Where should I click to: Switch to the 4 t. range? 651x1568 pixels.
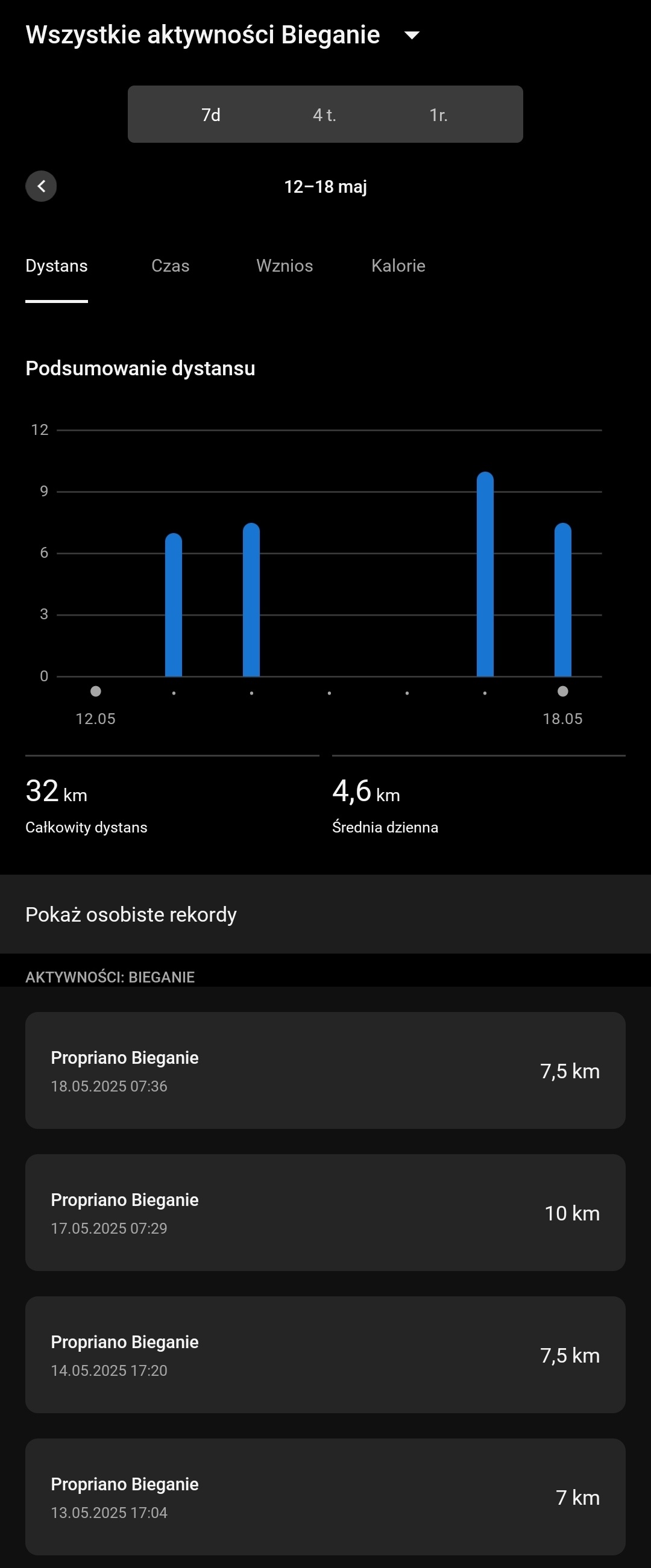pos(324,114)
